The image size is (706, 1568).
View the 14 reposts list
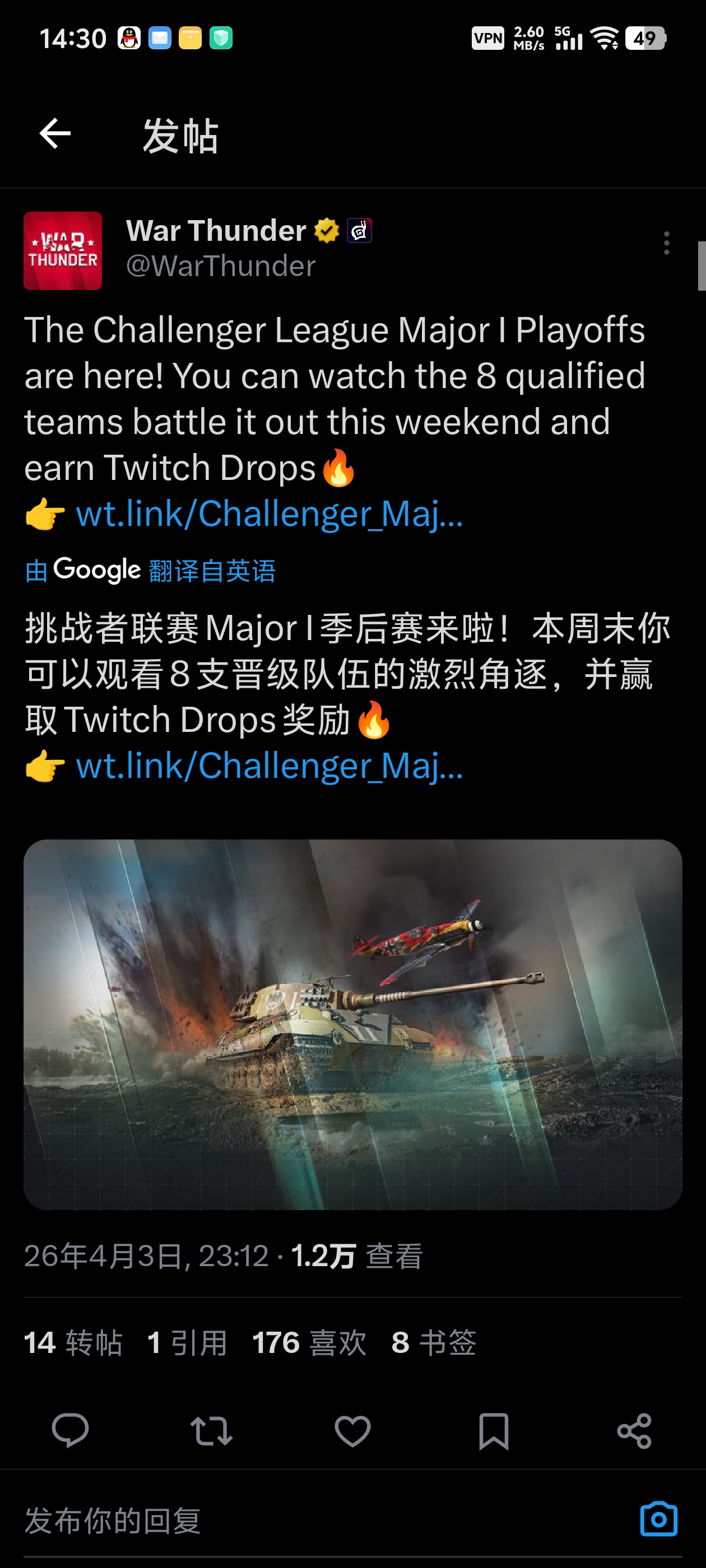click(73, 1343)
